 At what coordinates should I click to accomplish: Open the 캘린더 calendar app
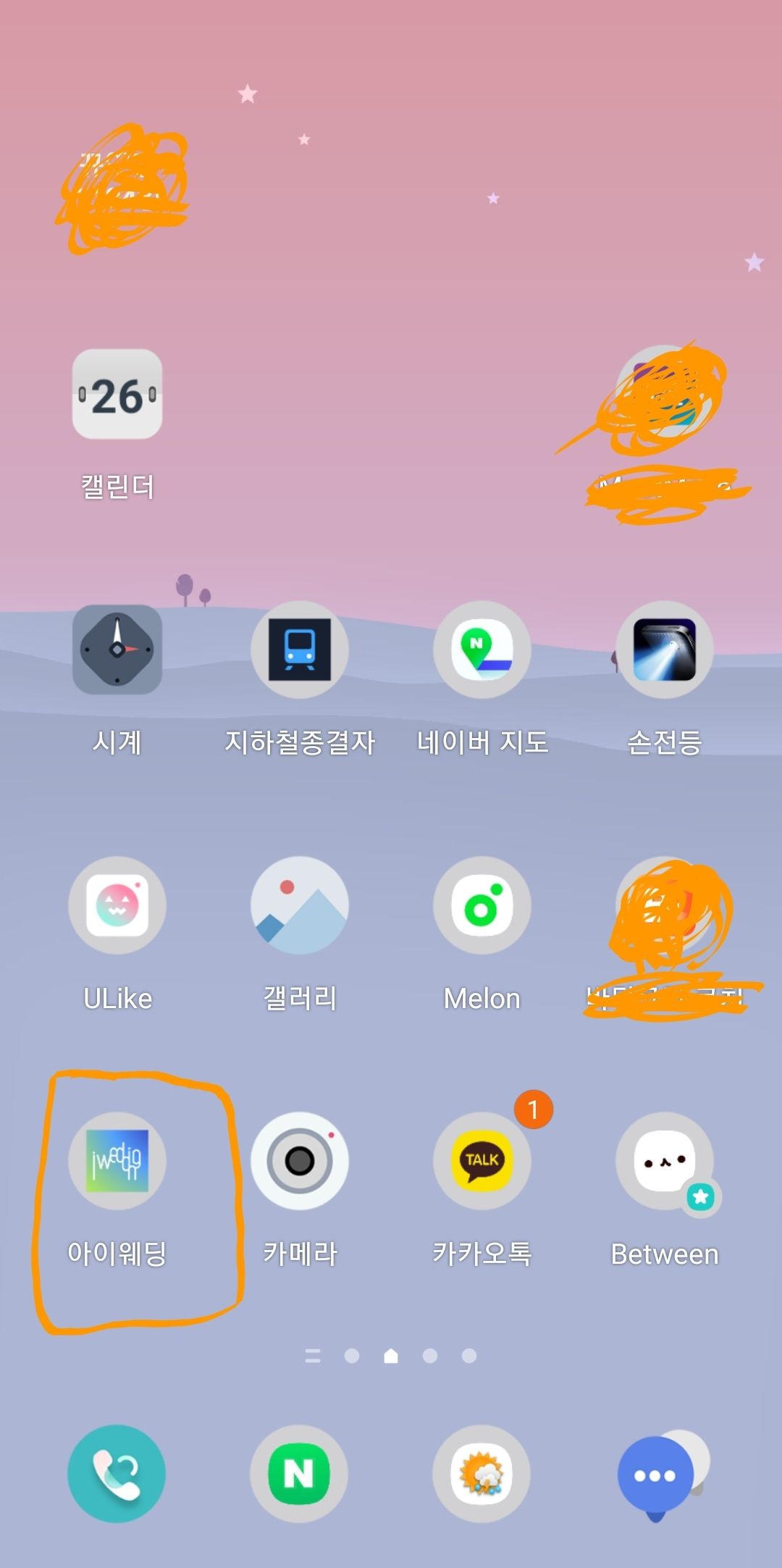click(x=117, y=395)
